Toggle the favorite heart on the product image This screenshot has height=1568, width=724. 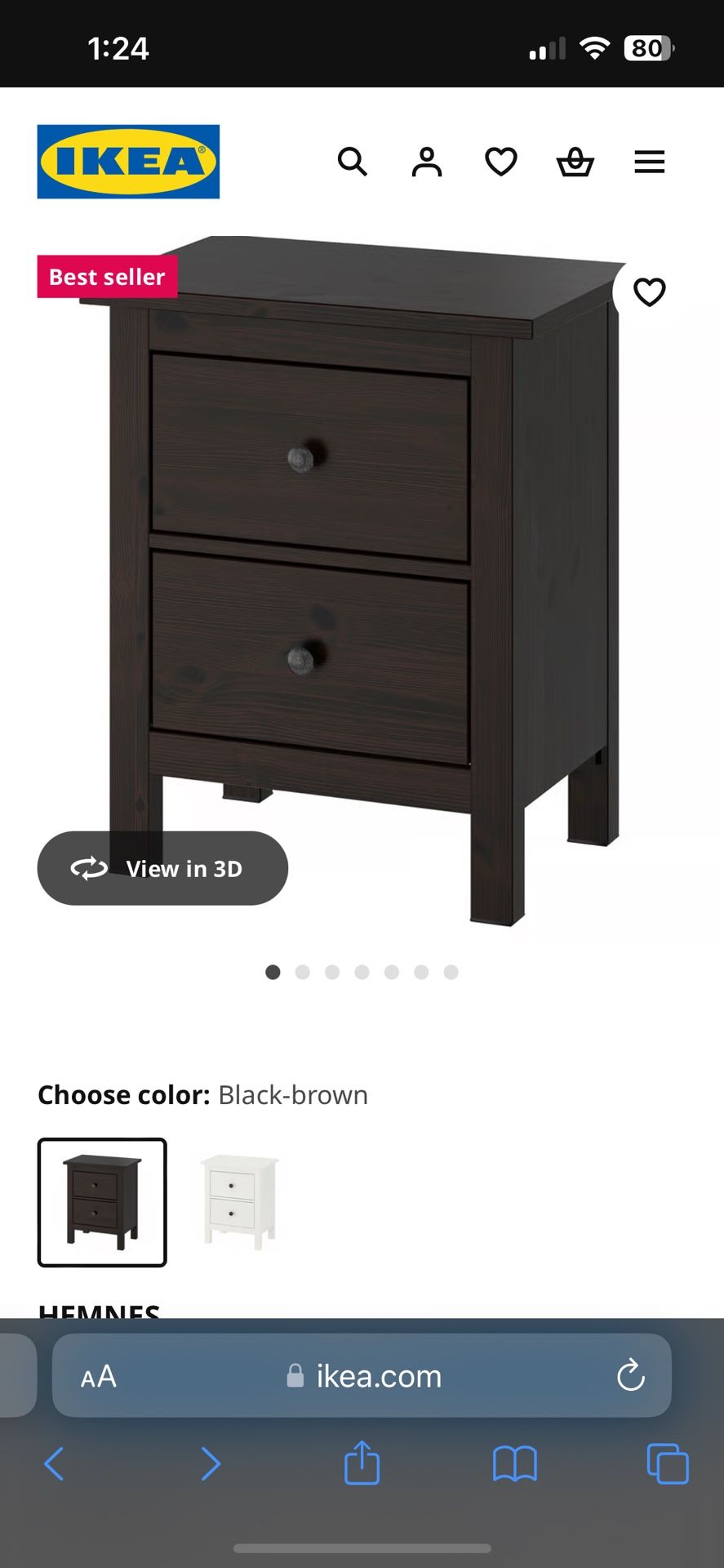(x=649, y=292)
